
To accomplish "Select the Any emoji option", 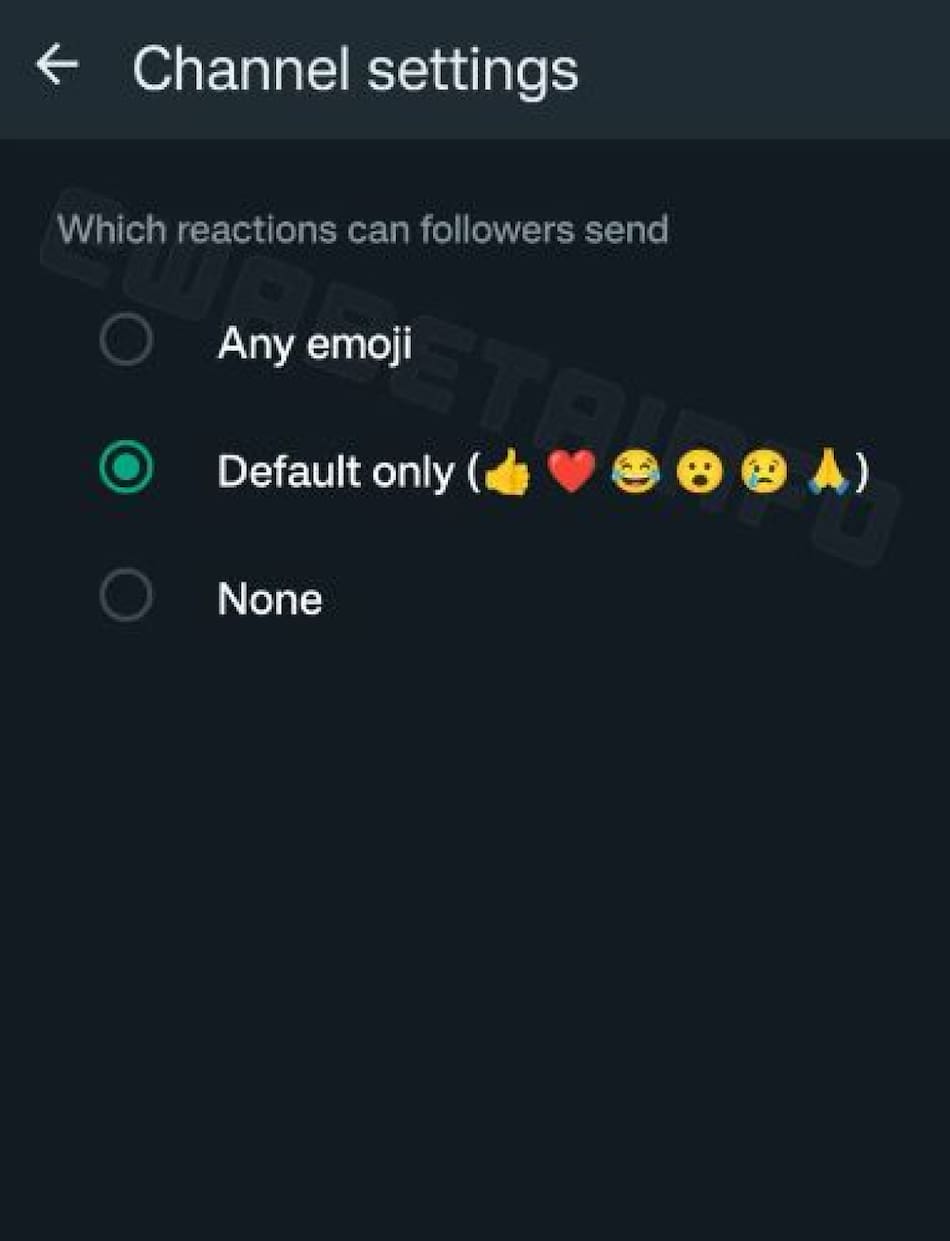I will [x=127, y=341].
